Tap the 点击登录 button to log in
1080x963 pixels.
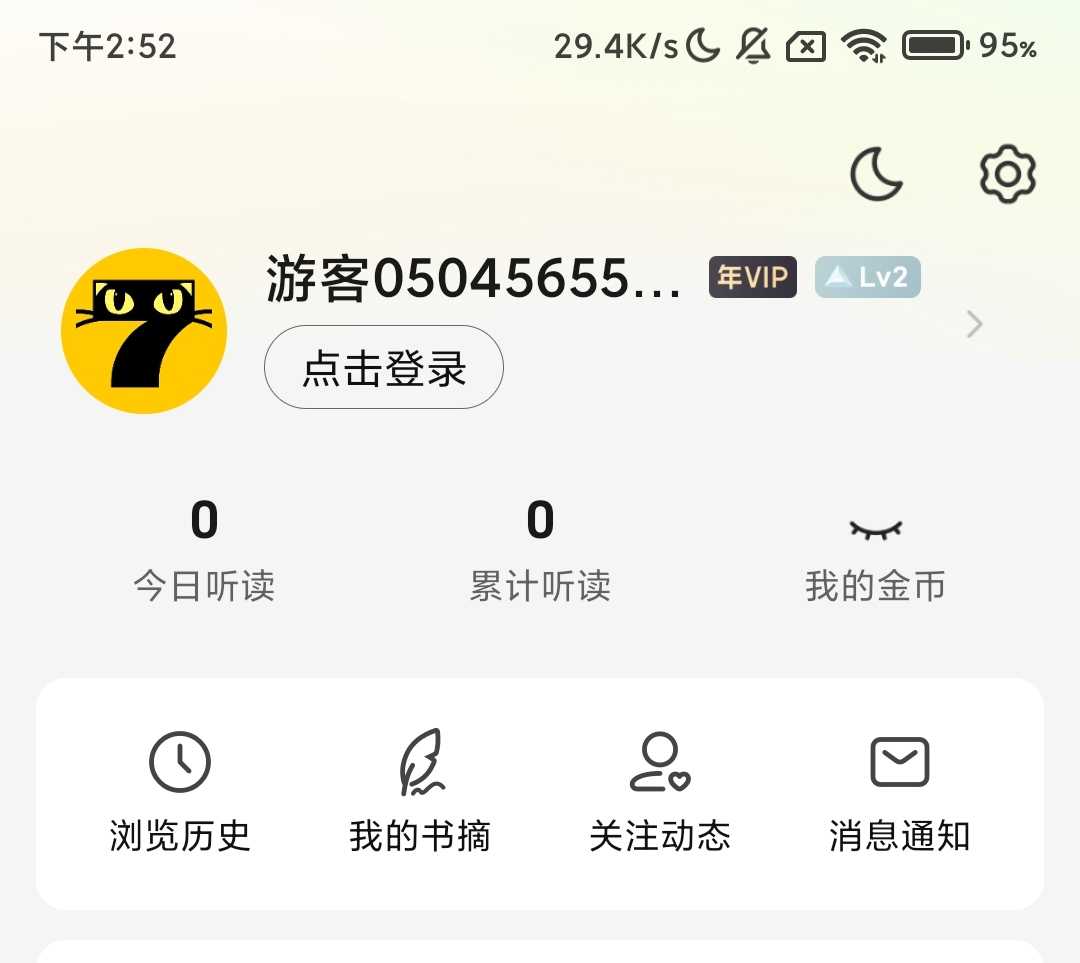tap(383, 367)
